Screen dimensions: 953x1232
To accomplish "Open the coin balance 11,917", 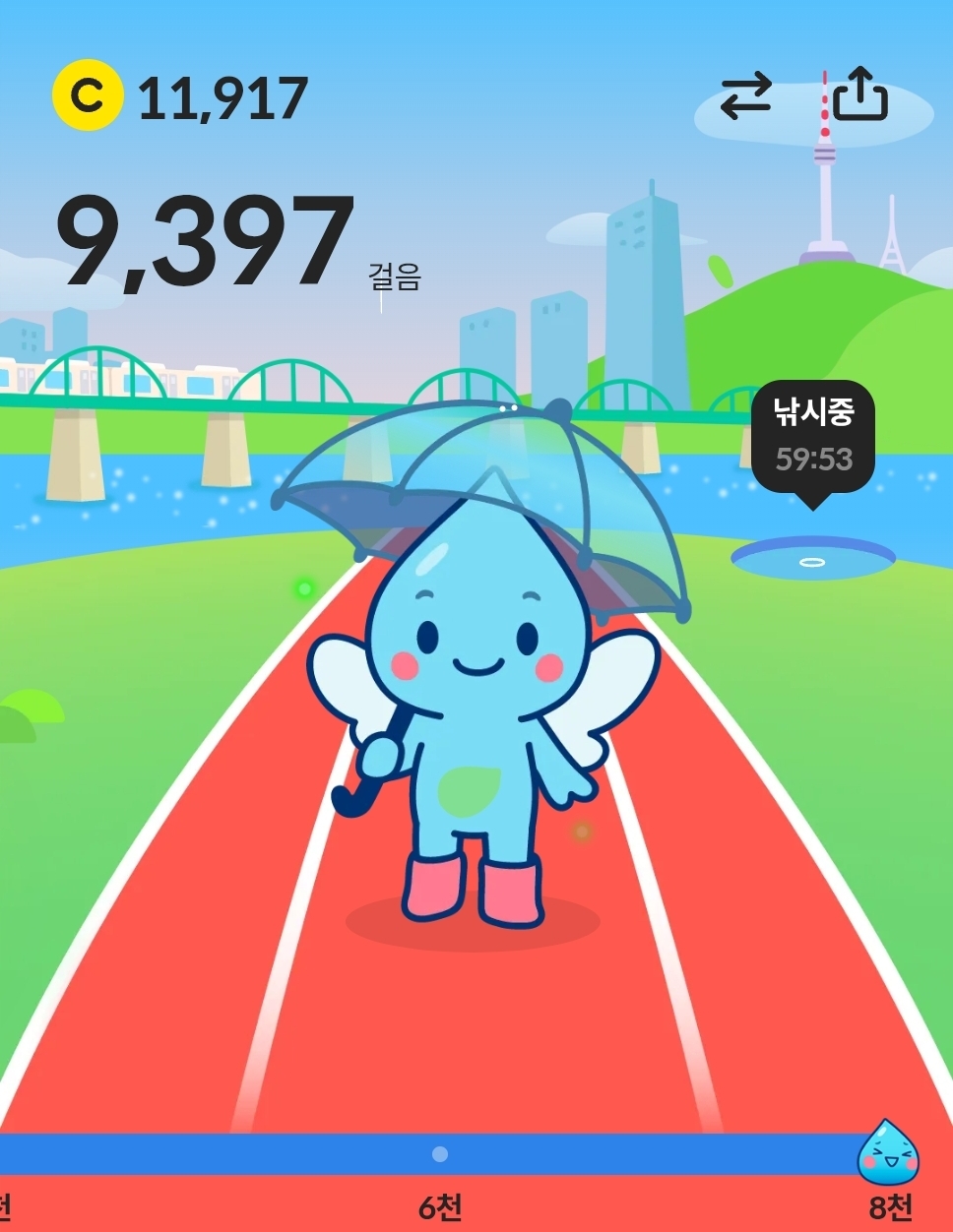I will (x=182, y=97).
